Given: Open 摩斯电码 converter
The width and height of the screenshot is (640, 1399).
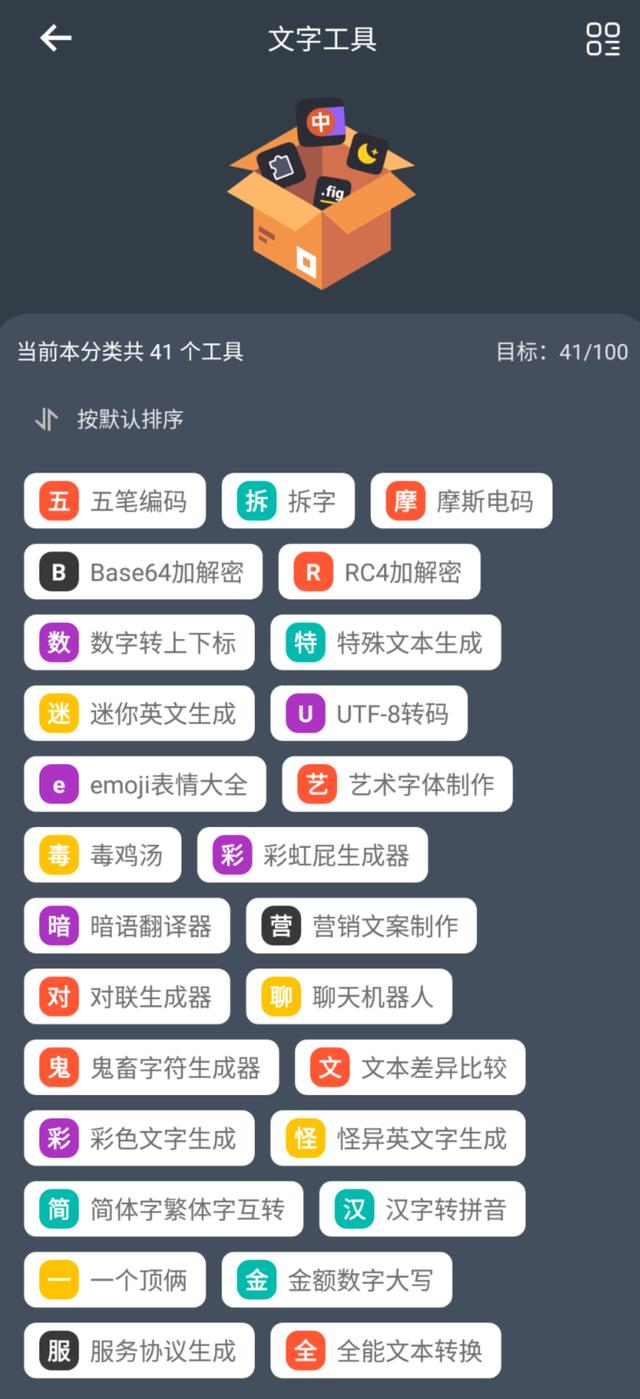Looking at the screenshot, I should click(461, 501).
